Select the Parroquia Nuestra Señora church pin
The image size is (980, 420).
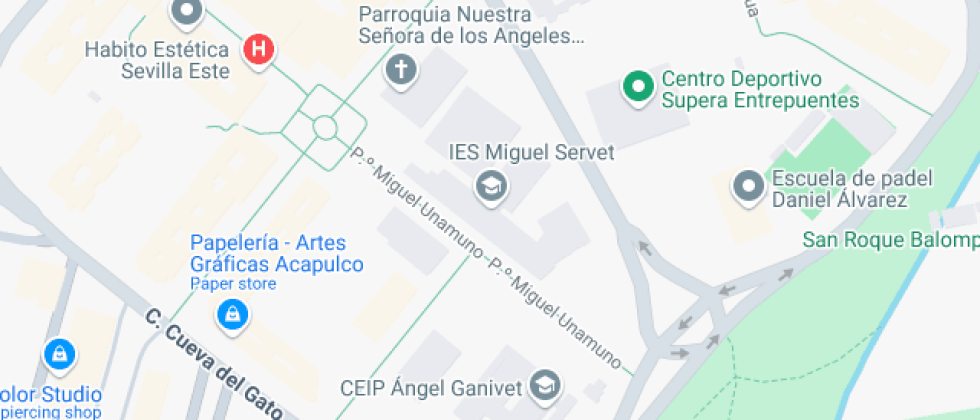401,71
